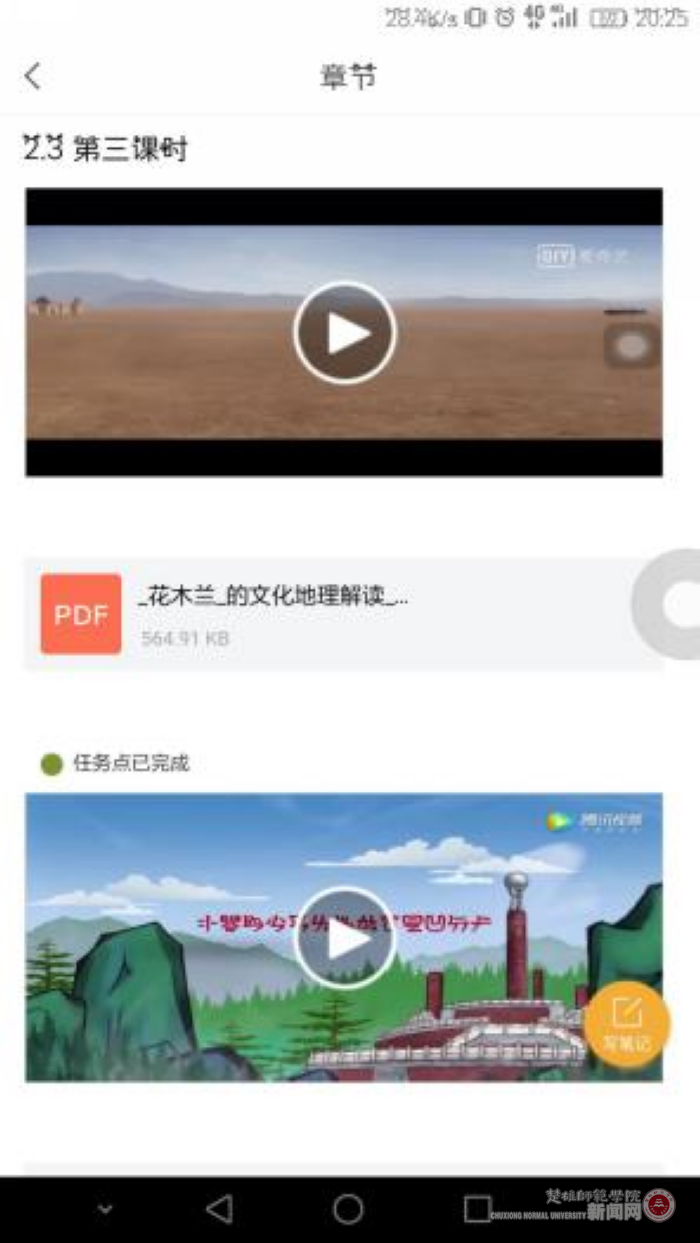Viewport: 700px width, 1243px height.
Task: Play the desert scene video
Action: coord(344,333)
